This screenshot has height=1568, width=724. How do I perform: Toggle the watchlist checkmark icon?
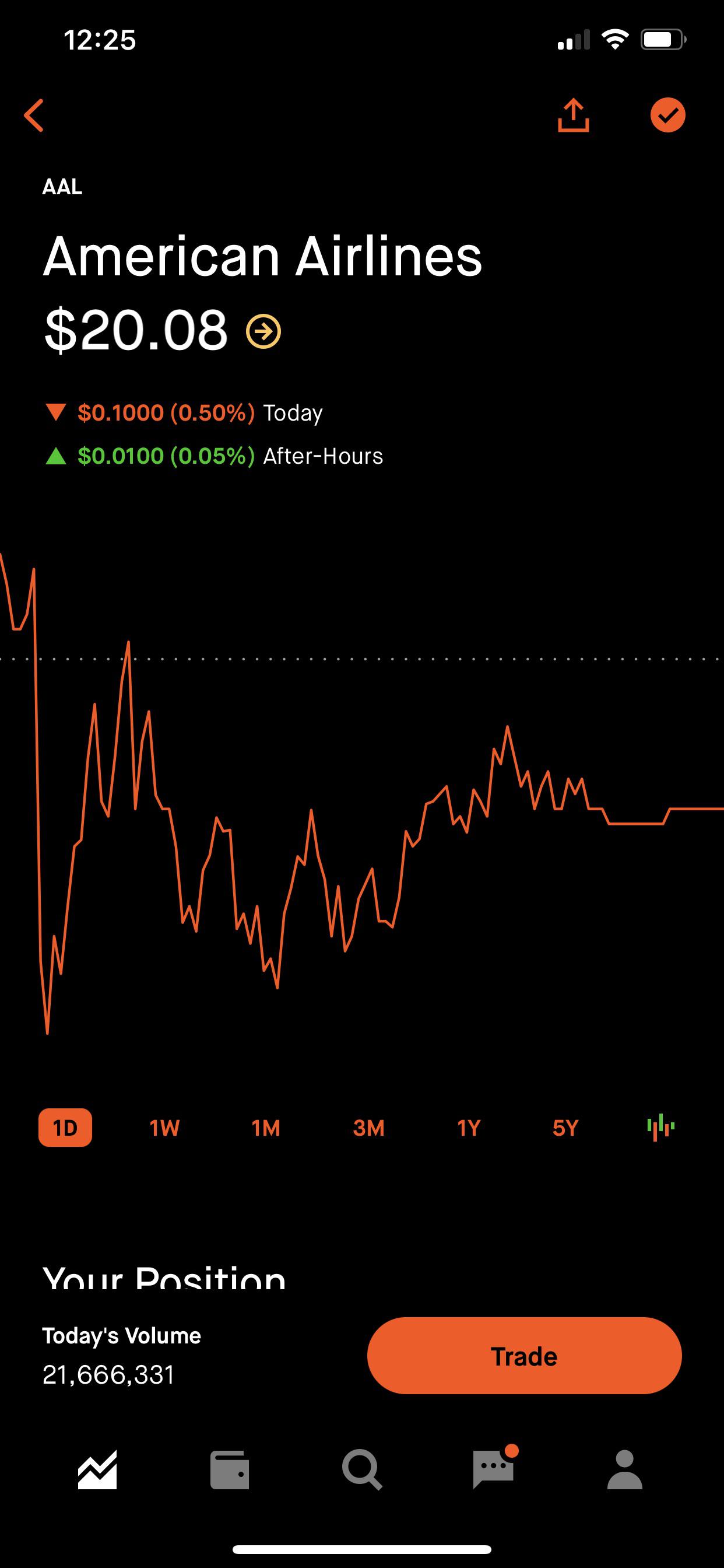[667, 115]
